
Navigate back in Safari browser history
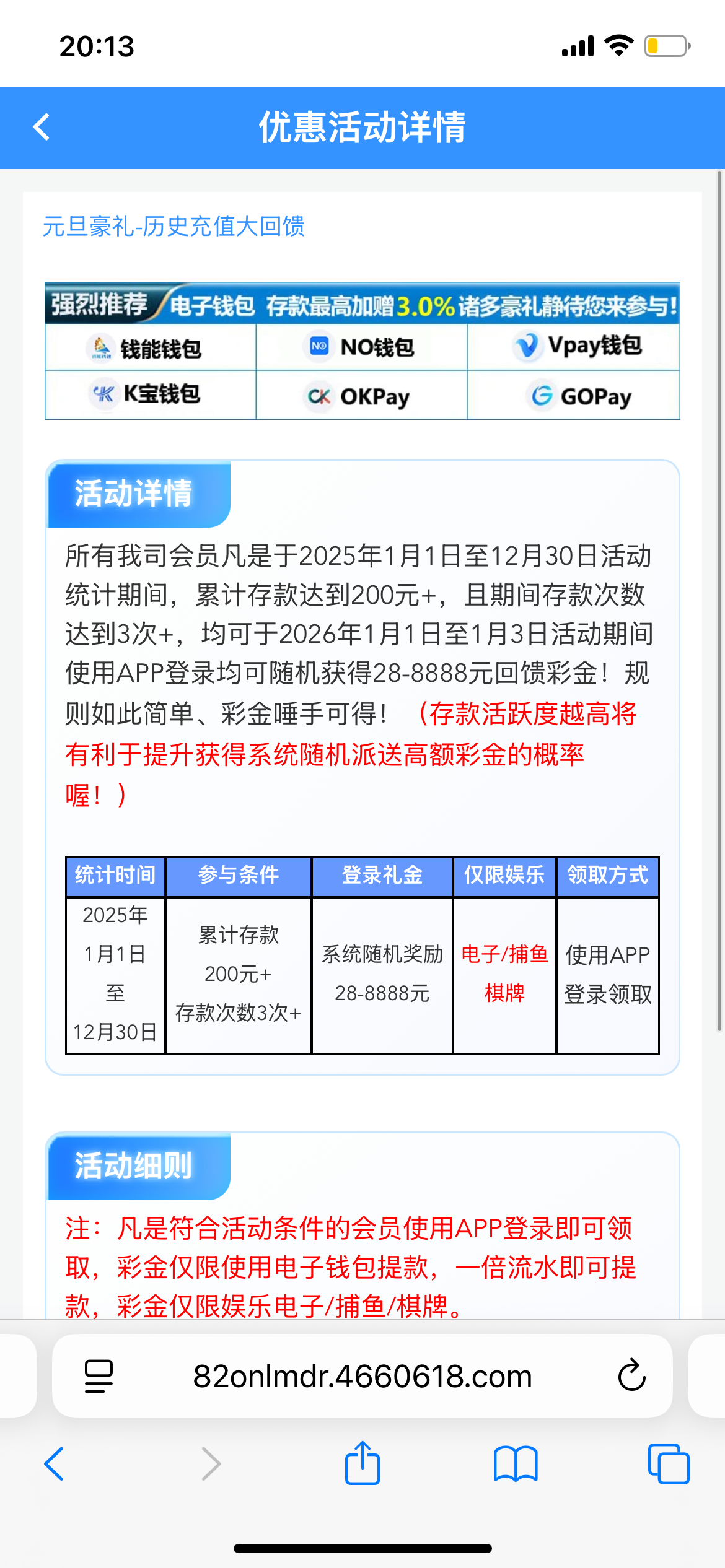point(55,1464)
